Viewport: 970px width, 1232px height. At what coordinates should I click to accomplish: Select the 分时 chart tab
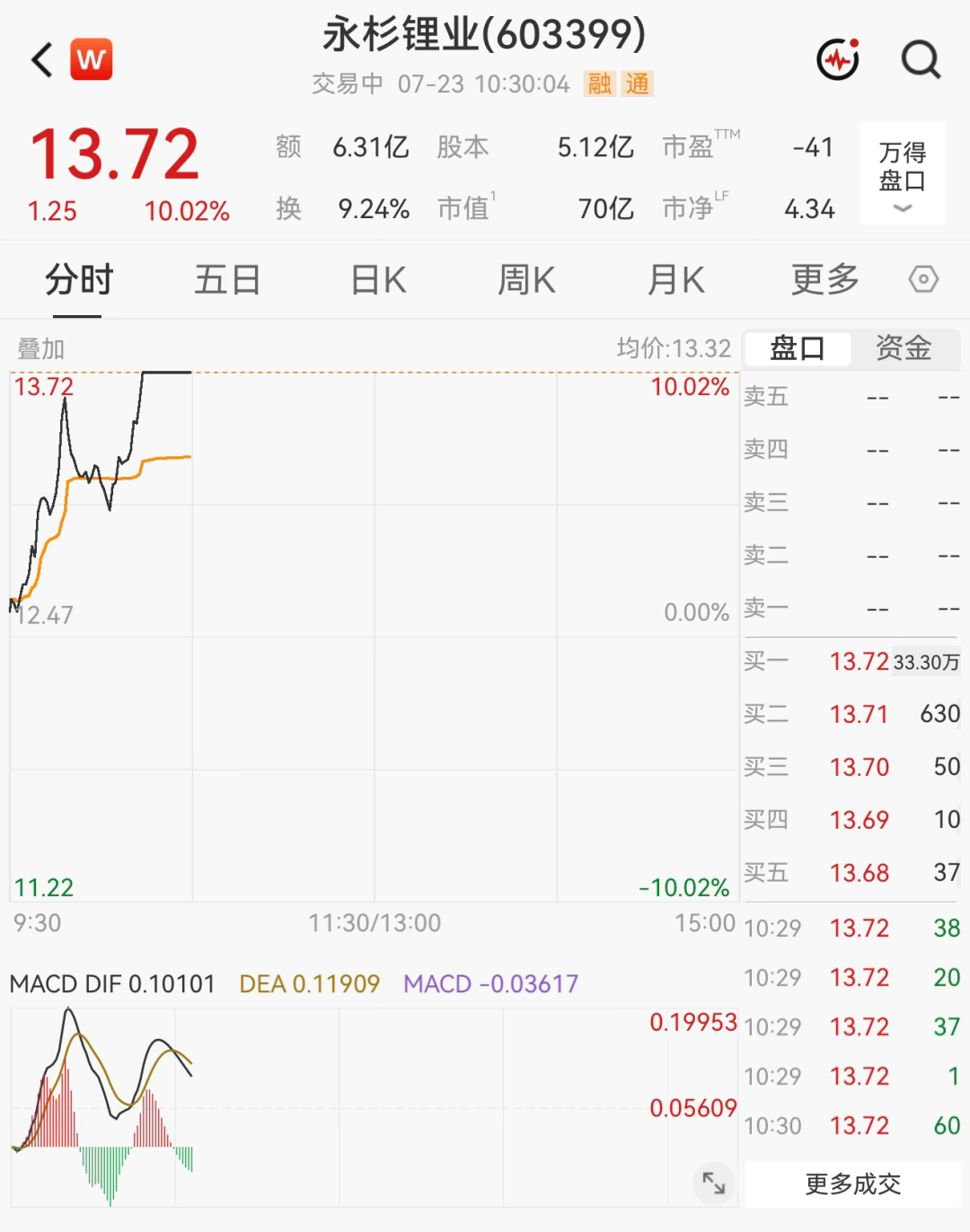[x=78, y=280]
